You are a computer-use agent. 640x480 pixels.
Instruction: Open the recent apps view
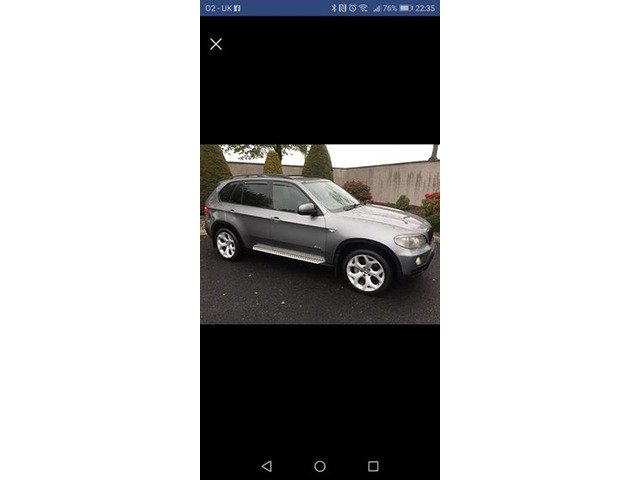point(373,466)
